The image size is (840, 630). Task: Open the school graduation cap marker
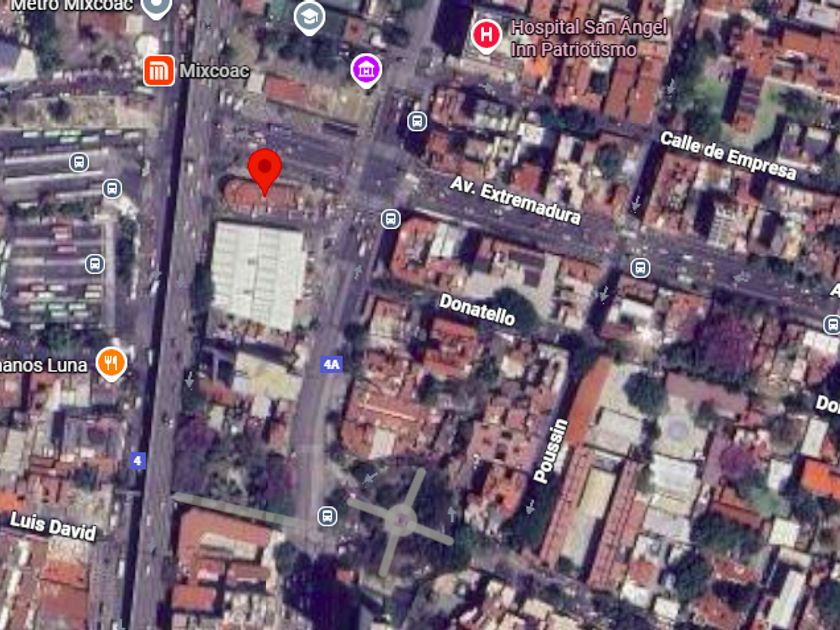[x=309, y=18]
